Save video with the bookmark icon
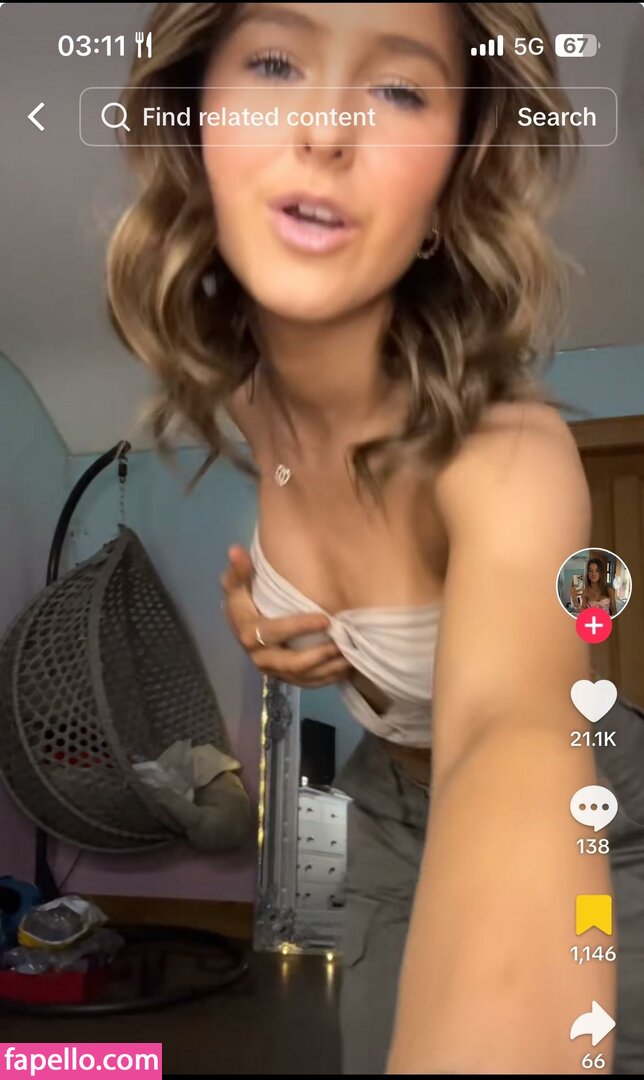The width and height of the screenshot is (644, 1080). [x=594, y=915]
